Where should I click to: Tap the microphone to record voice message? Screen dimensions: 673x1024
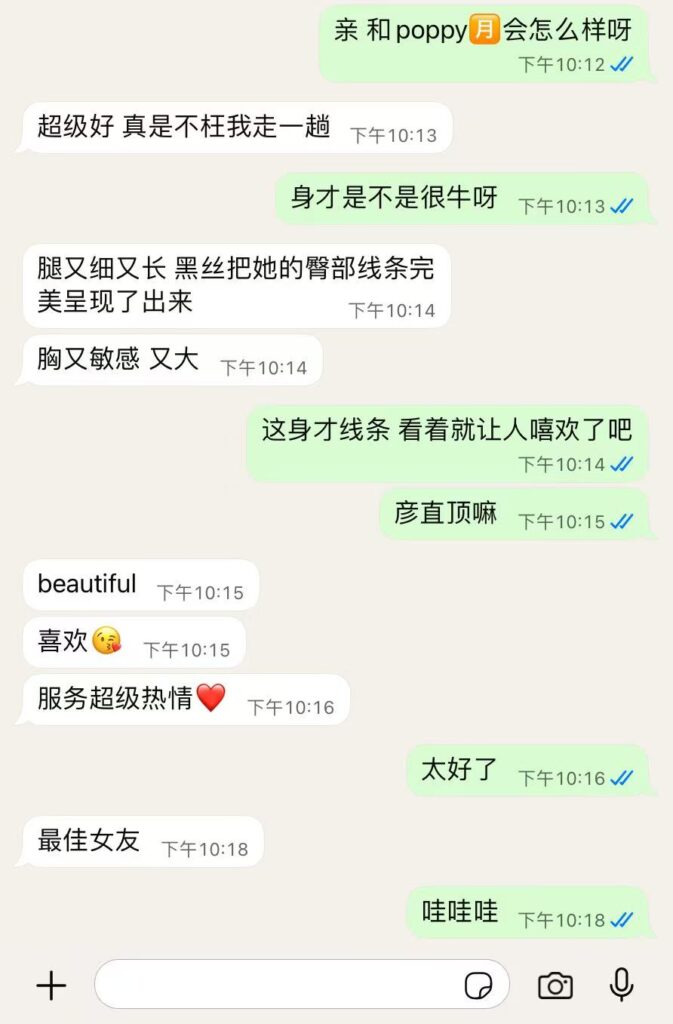click(x=621, y=984)
